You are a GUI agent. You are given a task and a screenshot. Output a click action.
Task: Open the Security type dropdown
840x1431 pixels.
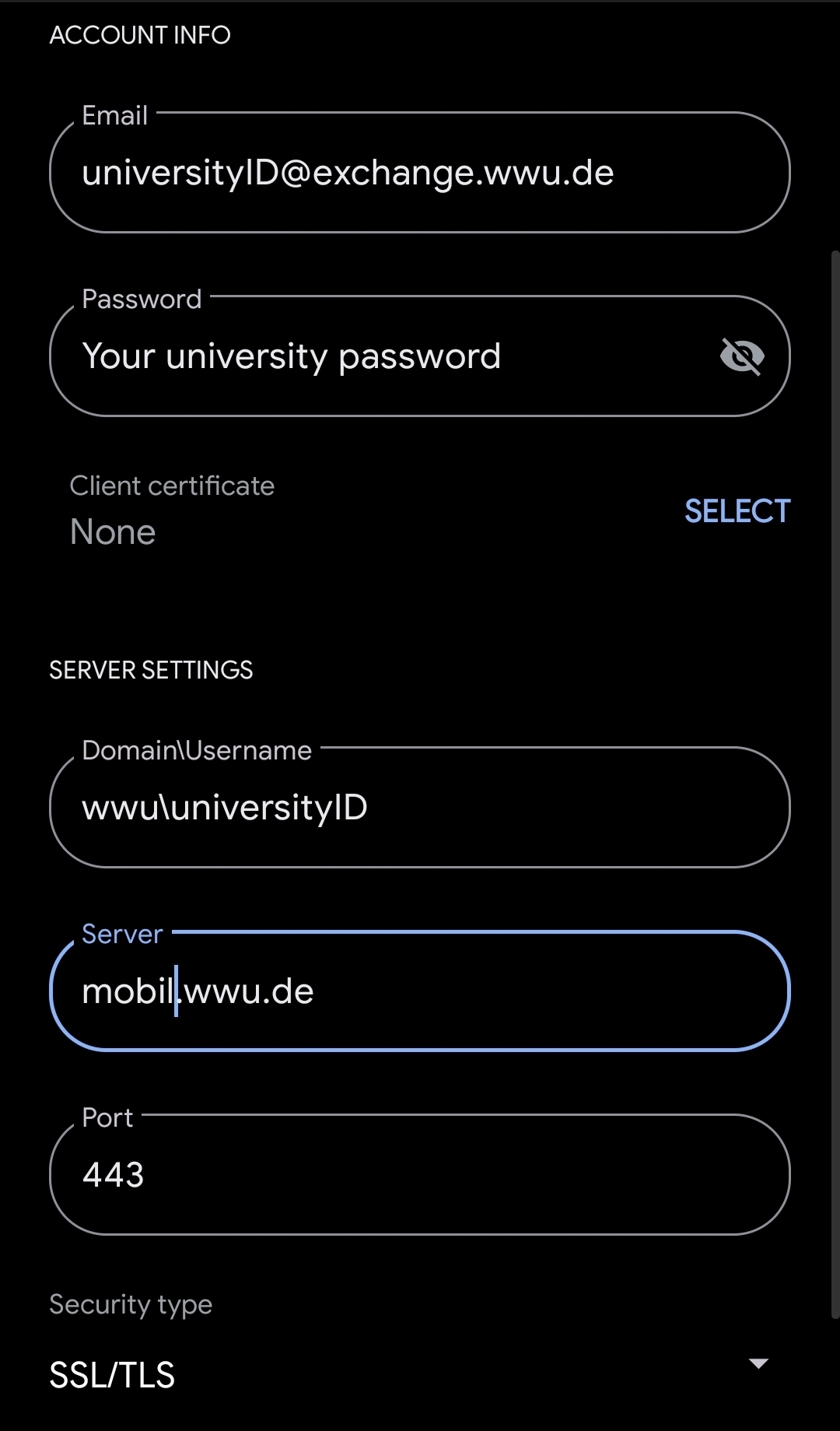coord(409,1373)
